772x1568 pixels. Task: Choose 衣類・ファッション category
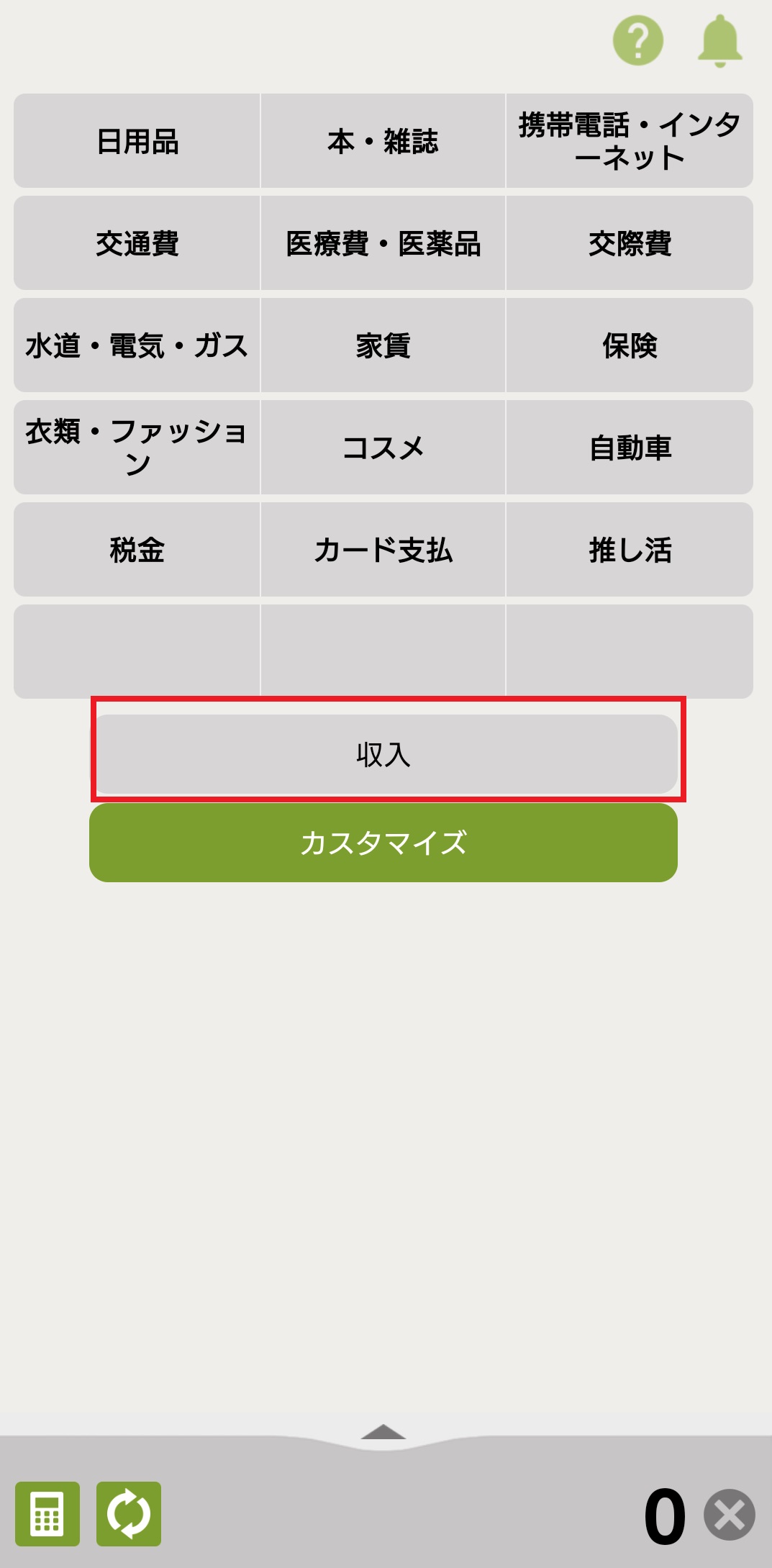137,448
